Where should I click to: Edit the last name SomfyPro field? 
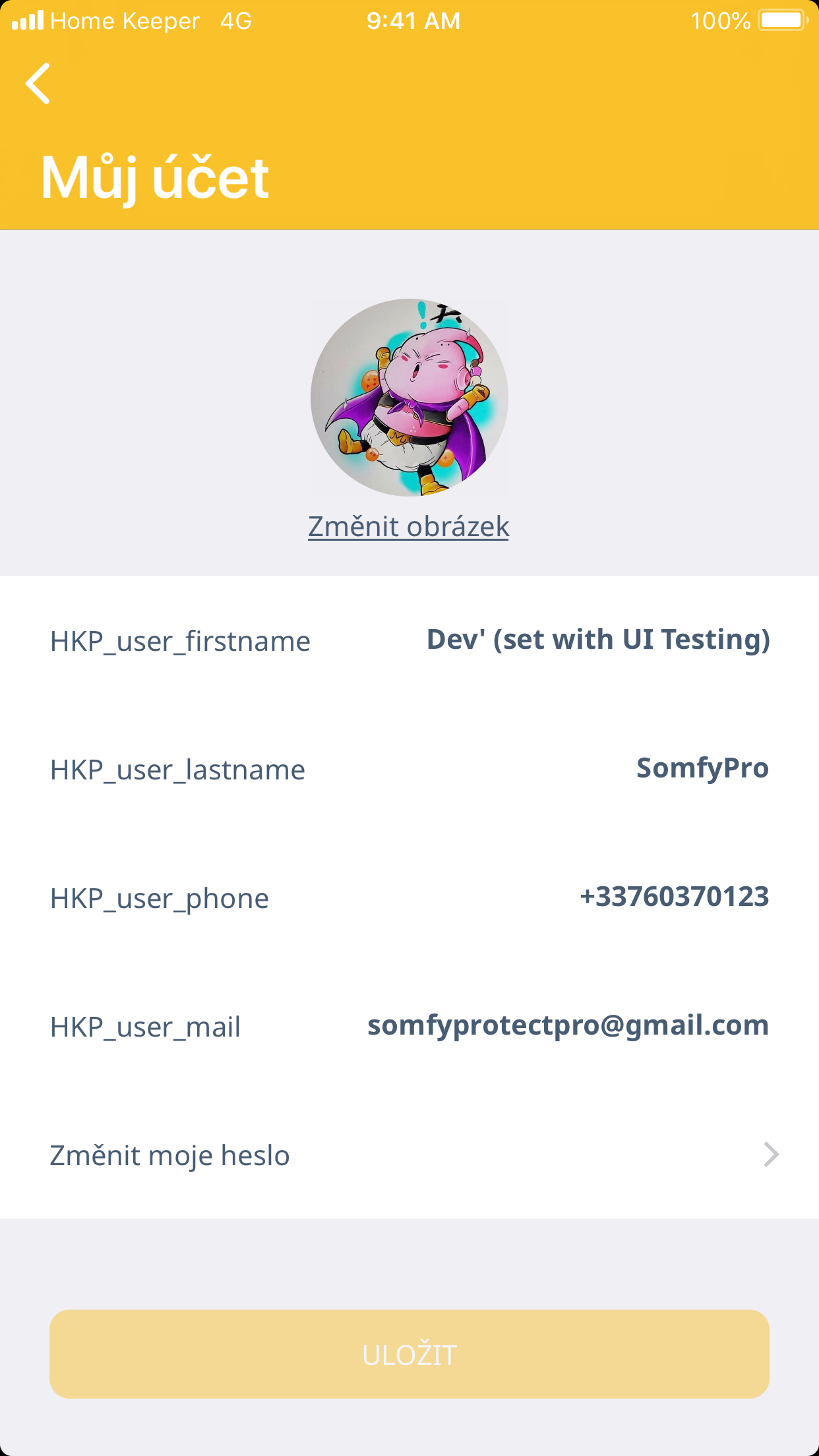(x=702, y=768)
